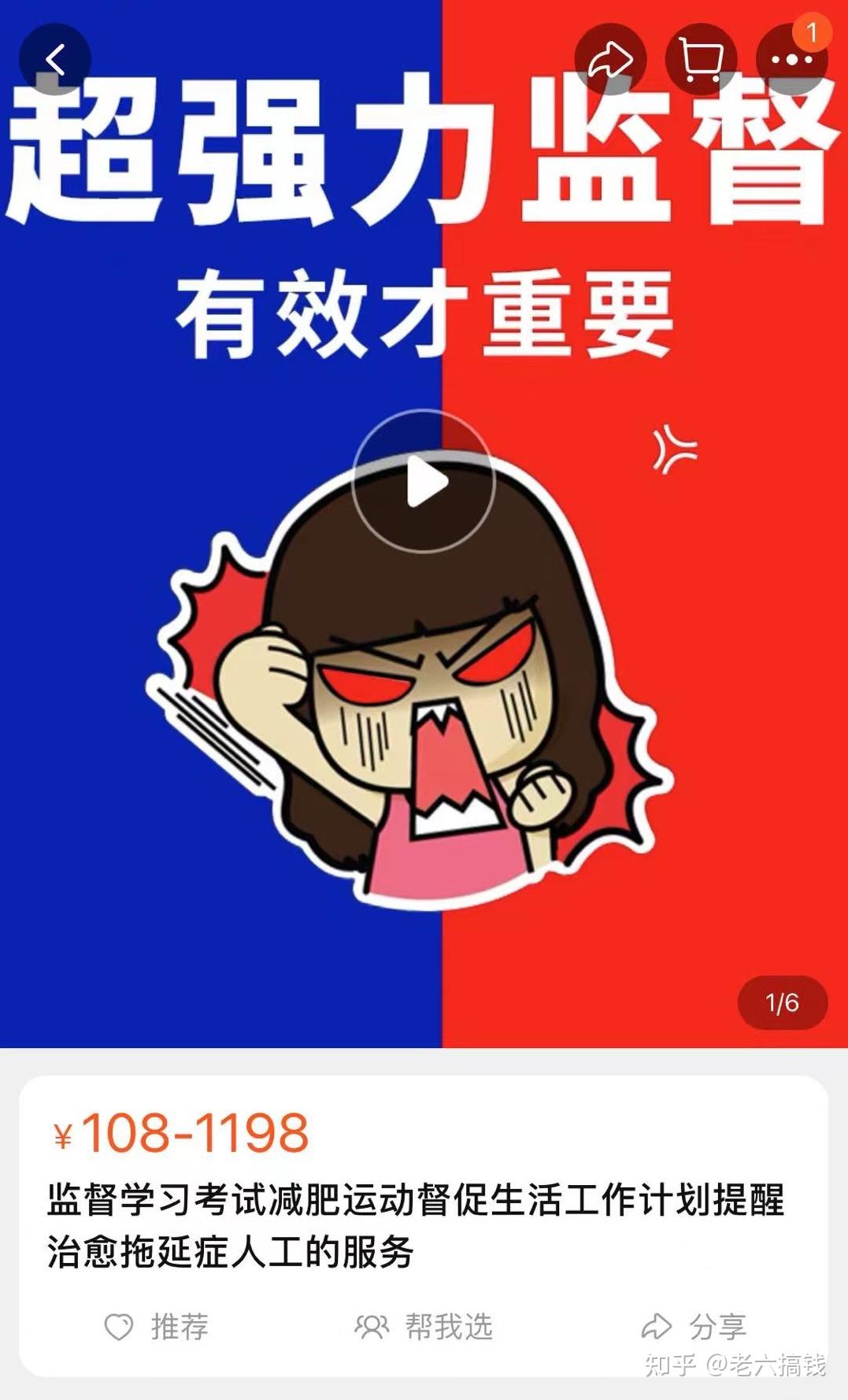Share this product via top share icon
Screen dimensions: 848x1400
coord(610,60)
